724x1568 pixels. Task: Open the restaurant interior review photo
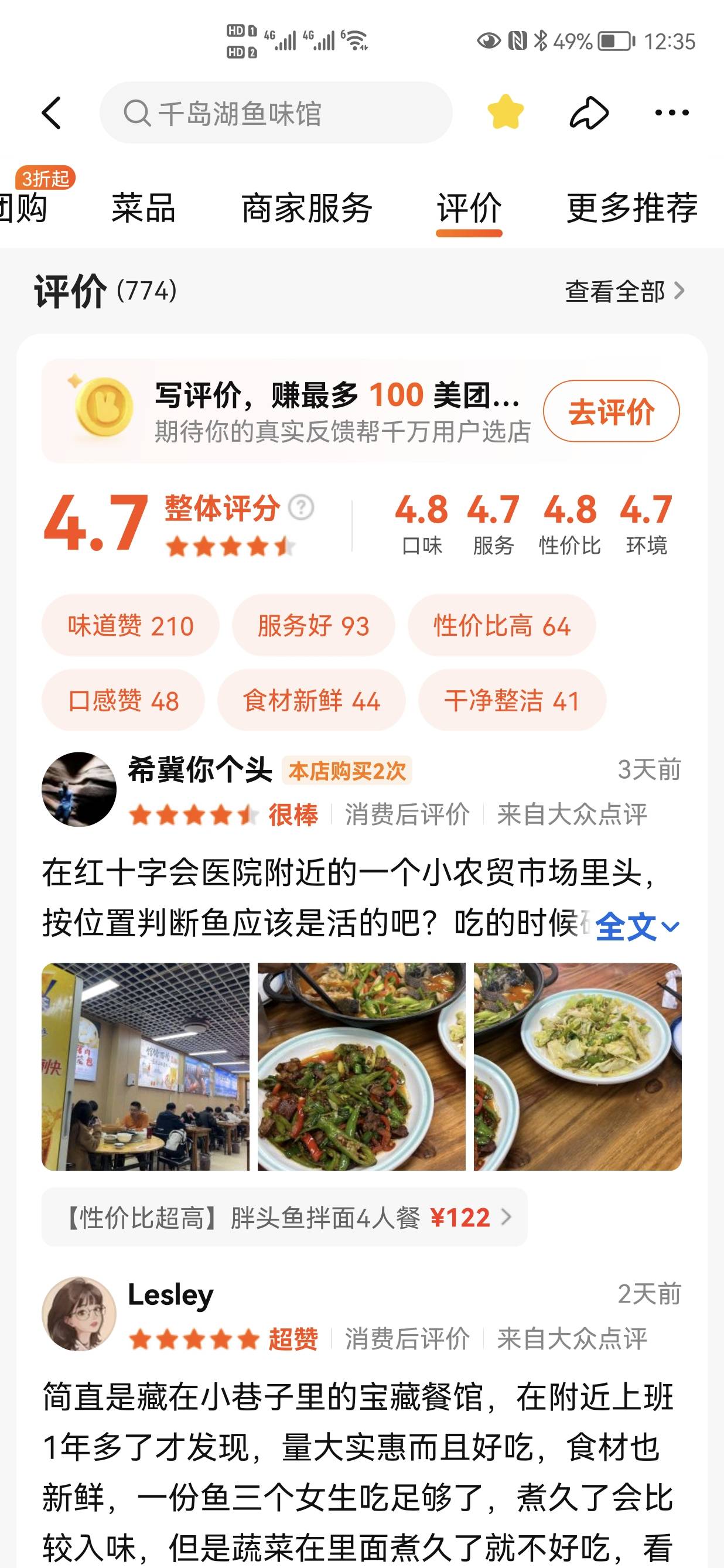[145, 1066]
